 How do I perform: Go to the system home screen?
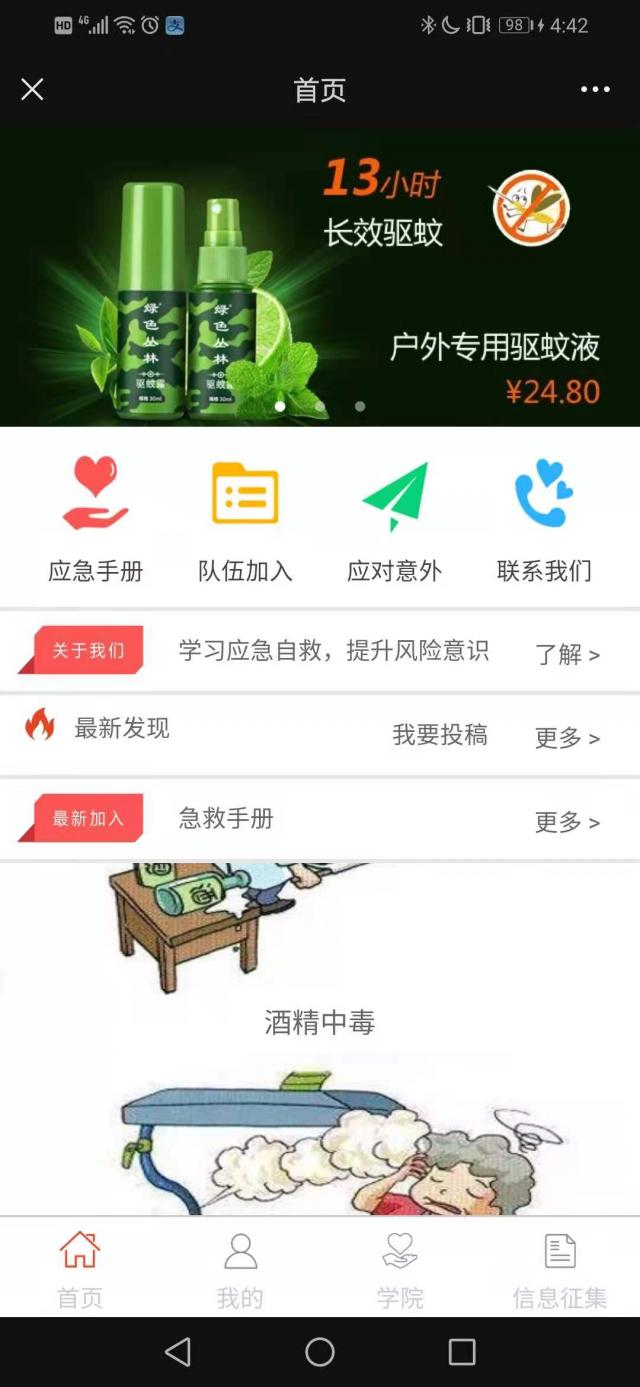320,1352
